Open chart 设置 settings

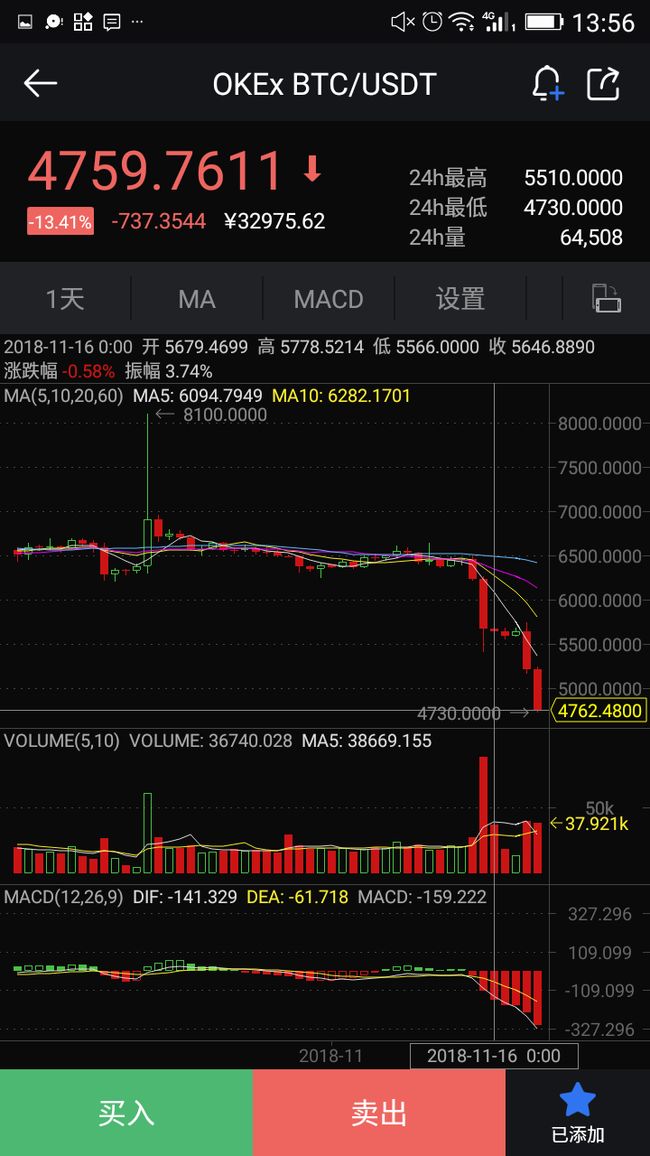point(461,299)
